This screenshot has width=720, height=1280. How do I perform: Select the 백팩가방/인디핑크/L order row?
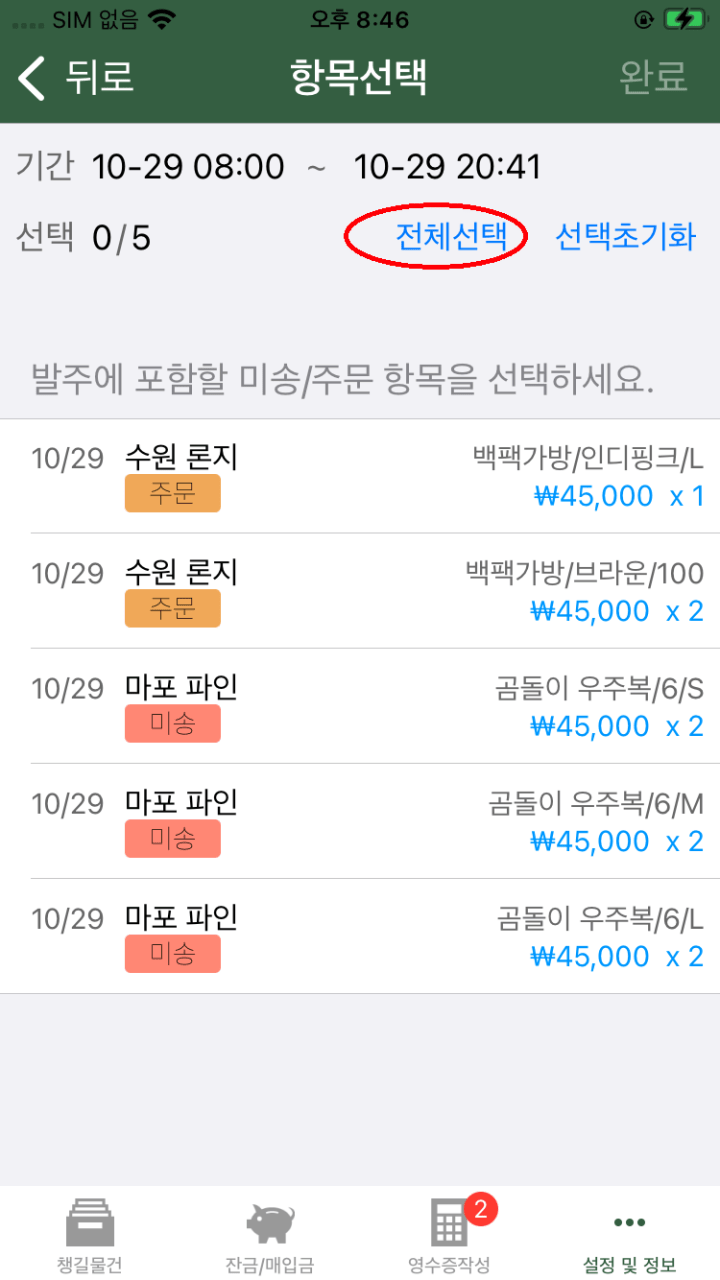pos(360,476)
